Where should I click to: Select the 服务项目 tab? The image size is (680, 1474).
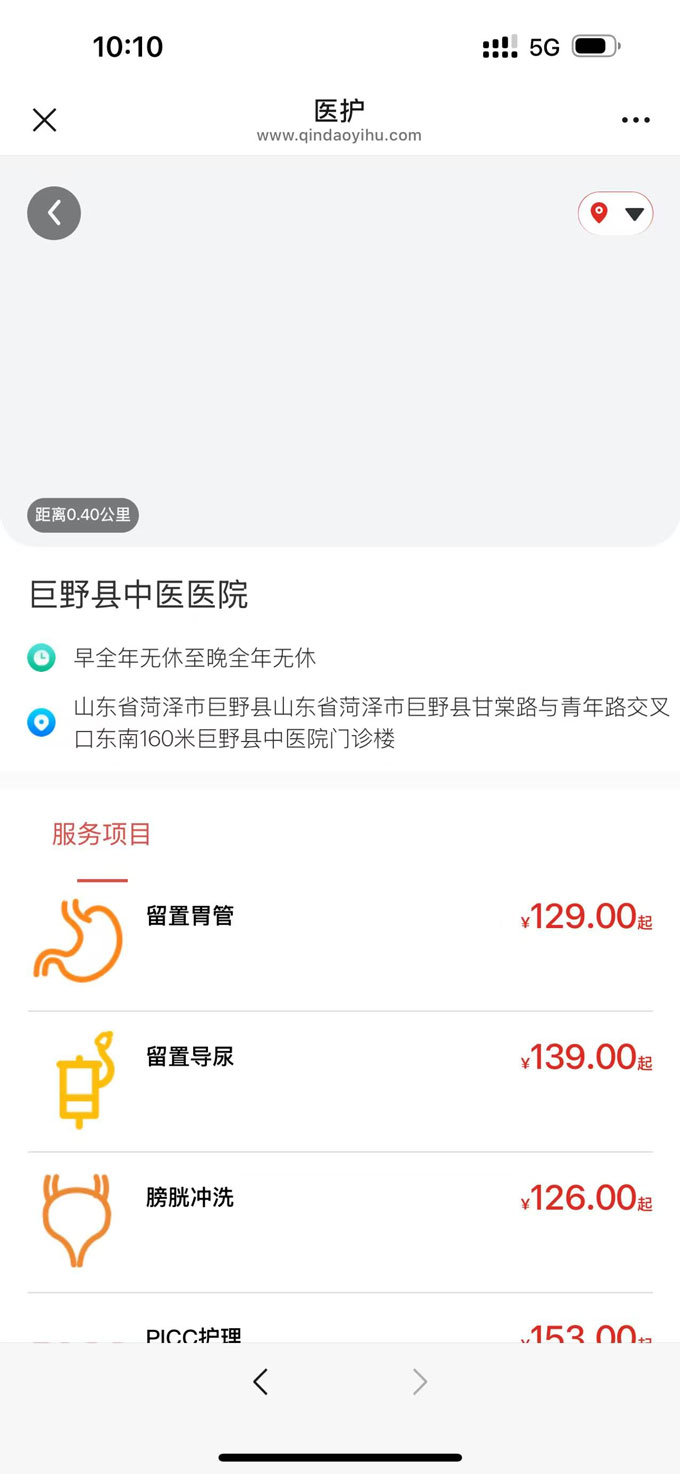click(x=102, y=834)
